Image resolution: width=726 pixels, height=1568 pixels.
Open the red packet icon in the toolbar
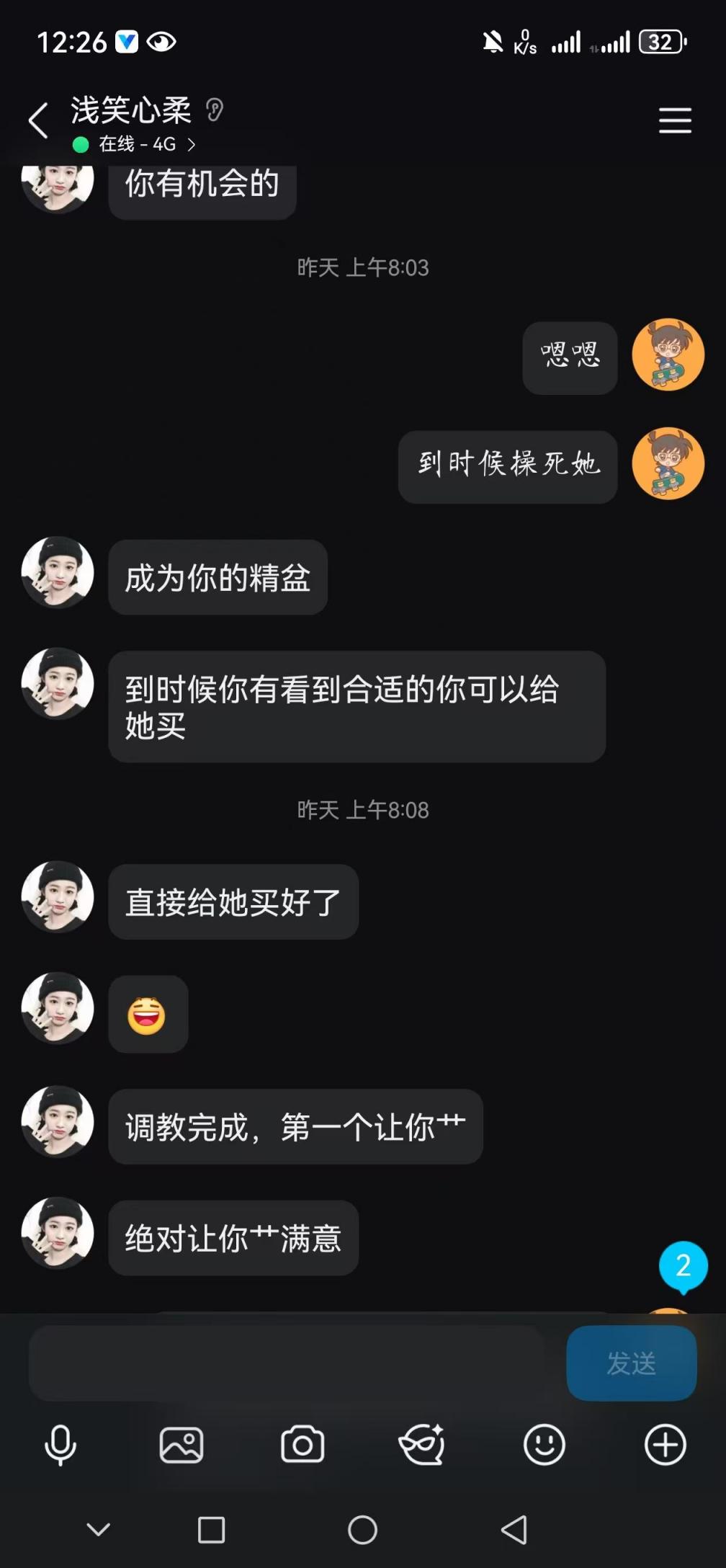423,1445
